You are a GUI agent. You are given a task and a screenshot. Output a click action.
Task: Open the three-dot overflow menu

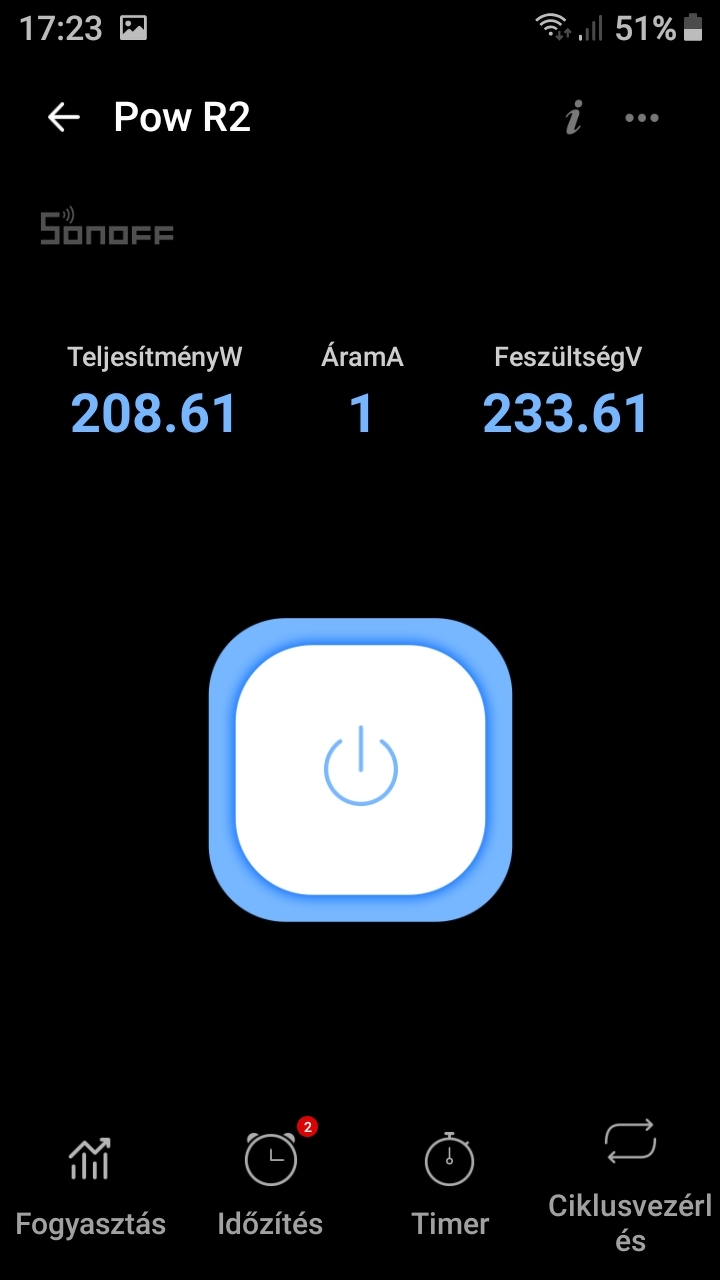tap(641, 118)
